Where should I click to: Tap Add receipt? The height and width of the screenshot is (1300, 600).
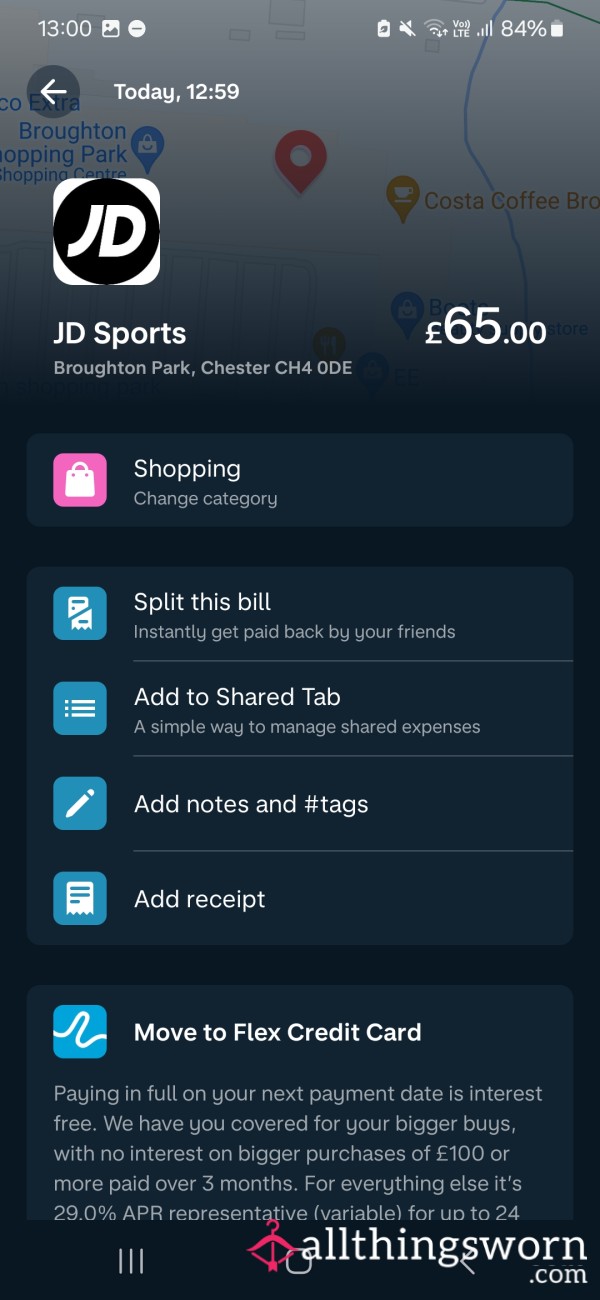point(300,899)
